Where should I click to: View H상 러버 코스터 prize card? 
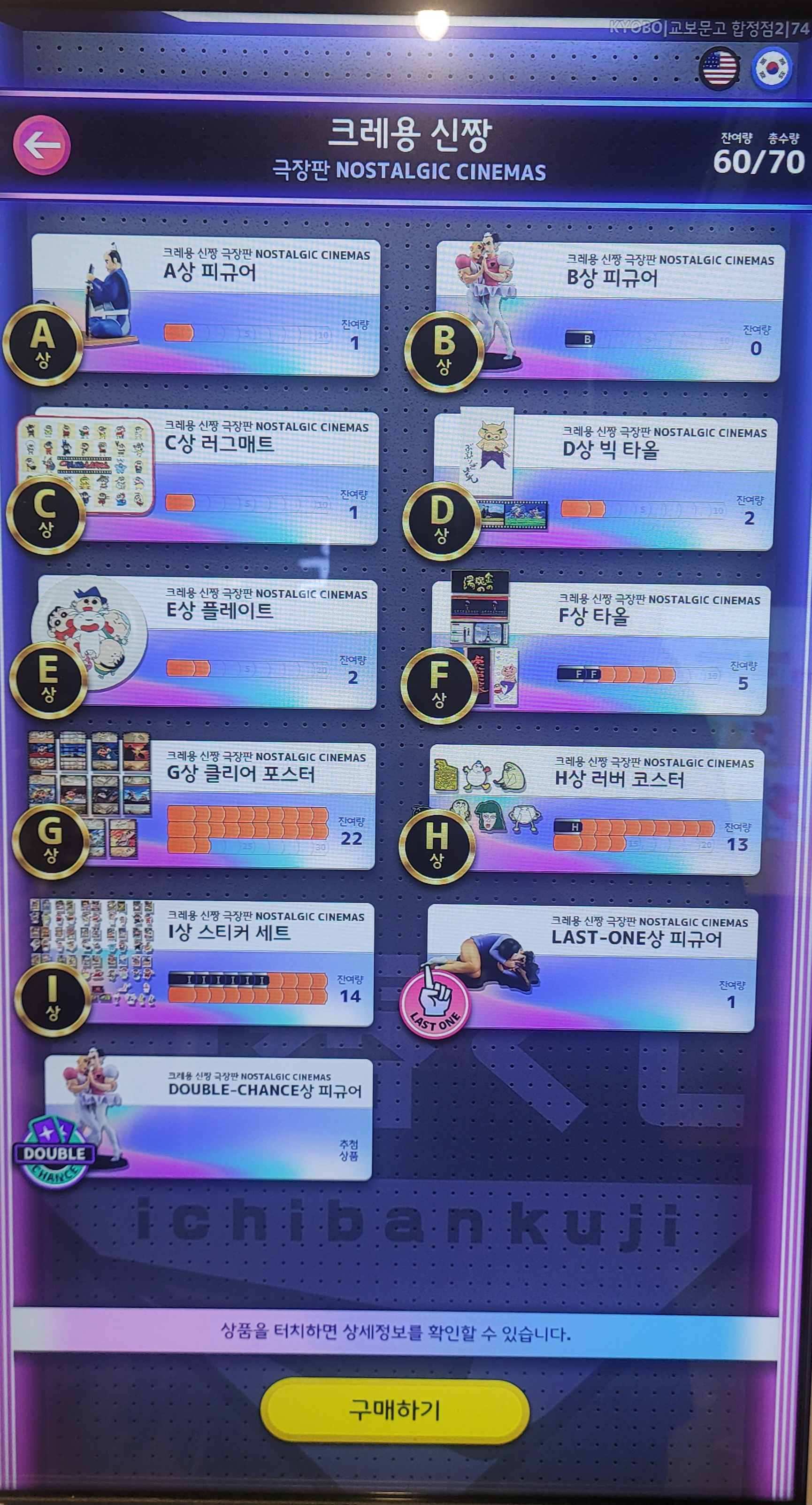(x=619, y=812)
